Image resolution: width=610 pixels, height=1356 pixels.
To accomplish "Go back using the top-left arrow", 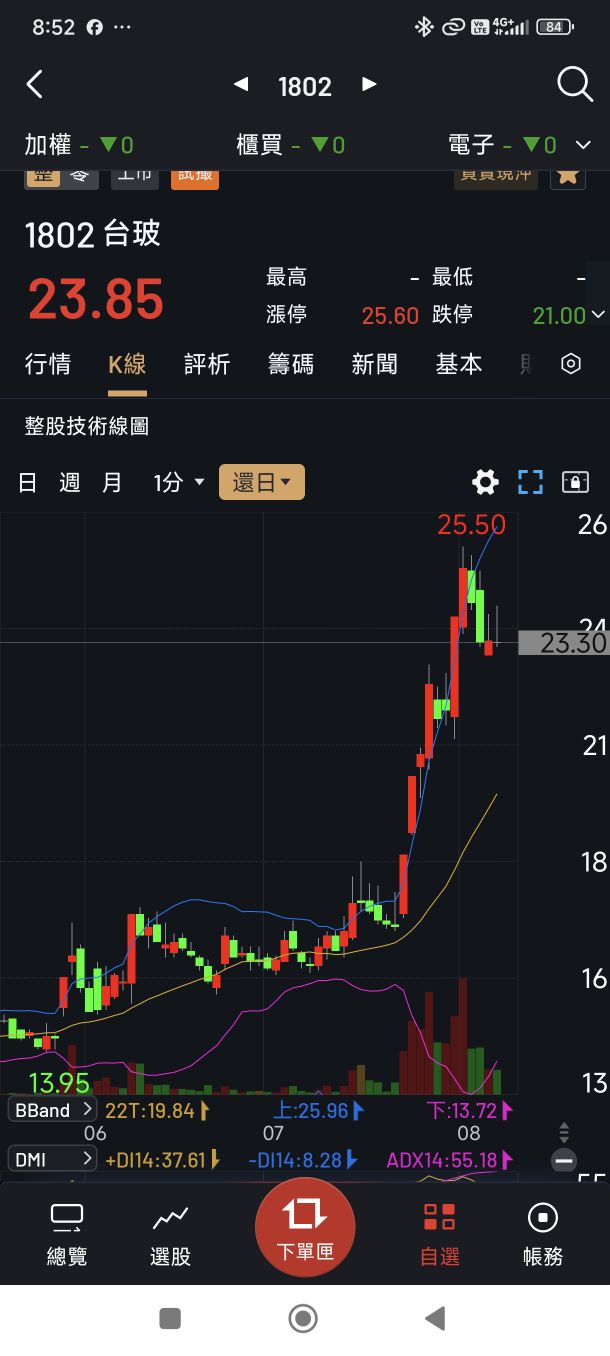I will [35, 85].
